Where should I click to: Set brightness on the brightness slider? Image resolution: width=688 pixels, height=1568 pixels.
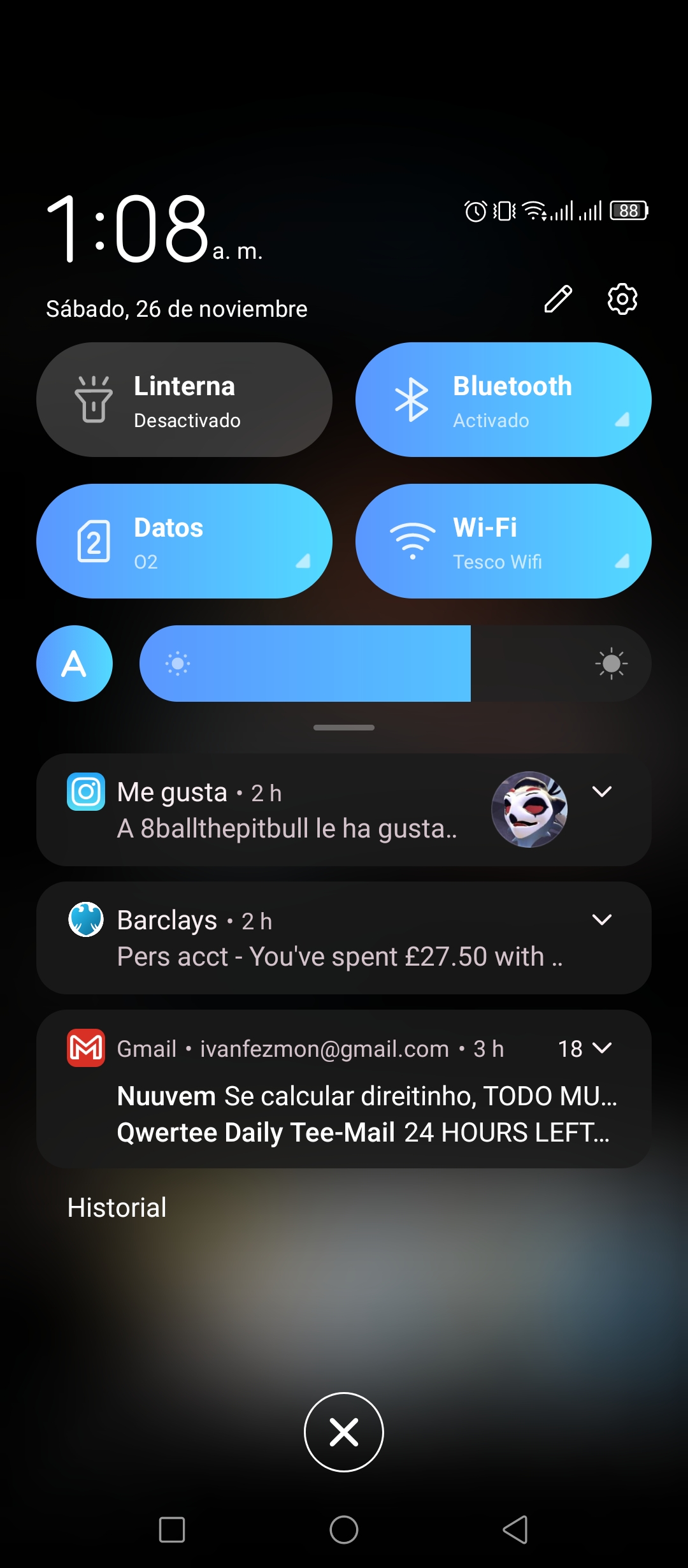(x=396, y=664)
